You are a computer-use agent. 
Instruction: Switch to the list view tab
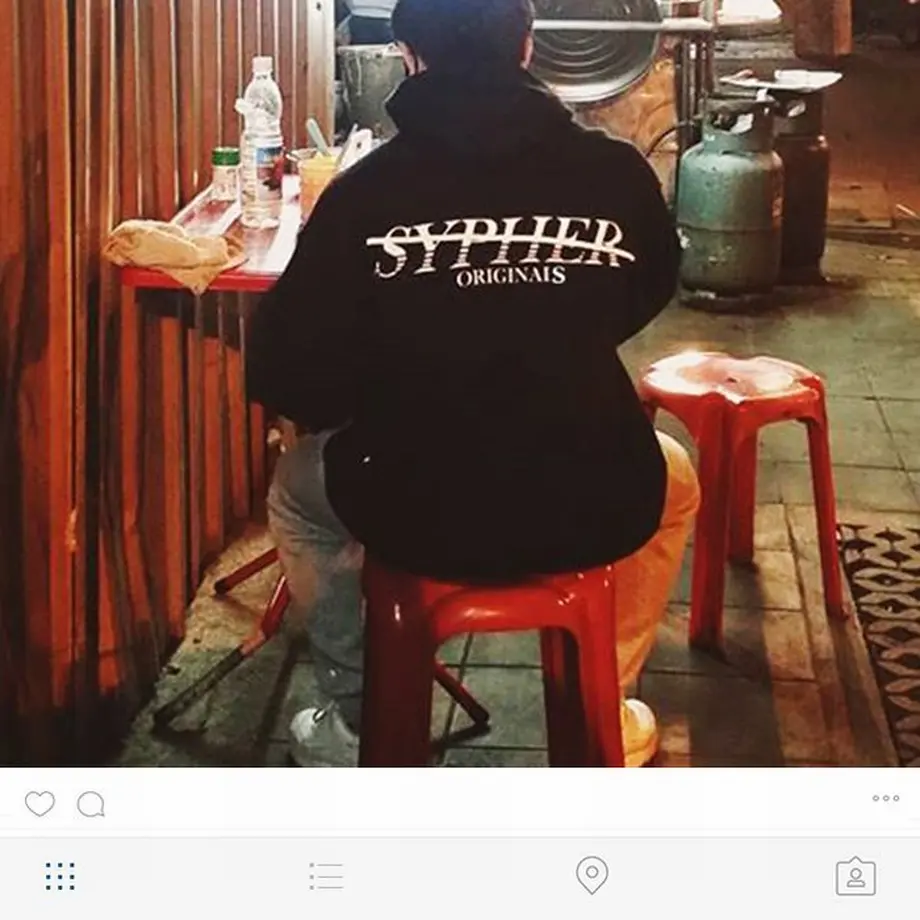pyautogui.click(x=326, y=877)
